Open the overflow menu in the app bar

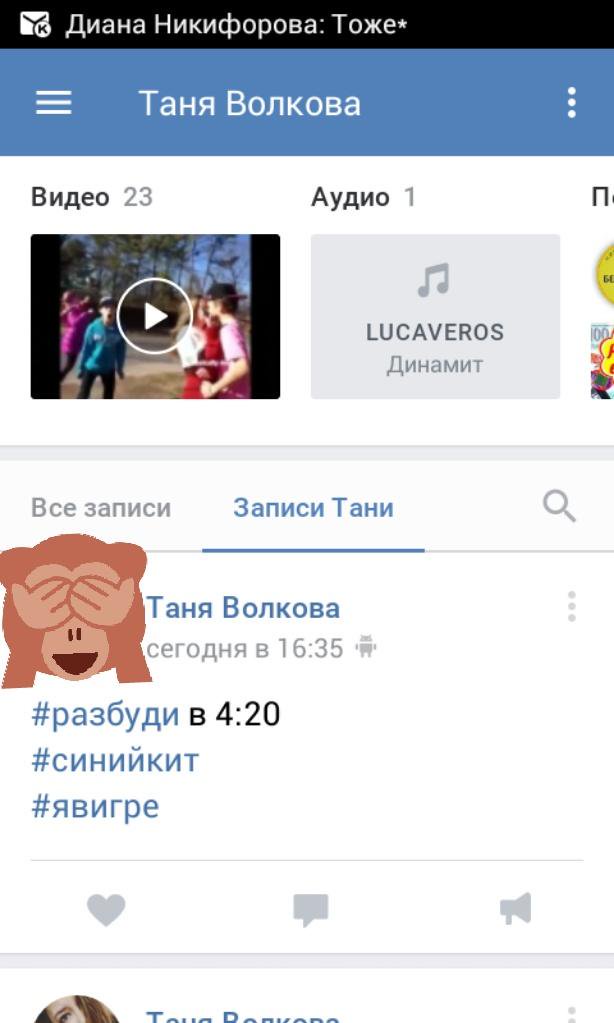[x=571, y=103]
